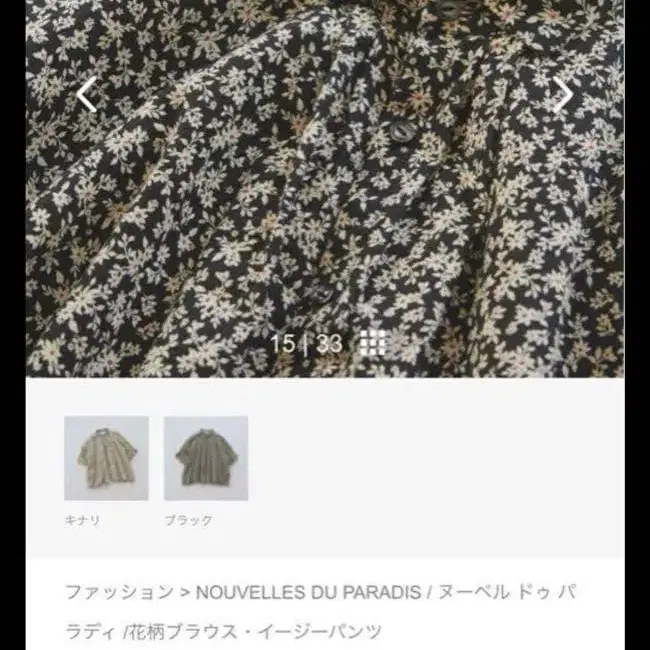Open the NOUVELLES DU PARADIS breadcrumb link
The width and height of the screenshot is (650, 650).
click(308, 591)
